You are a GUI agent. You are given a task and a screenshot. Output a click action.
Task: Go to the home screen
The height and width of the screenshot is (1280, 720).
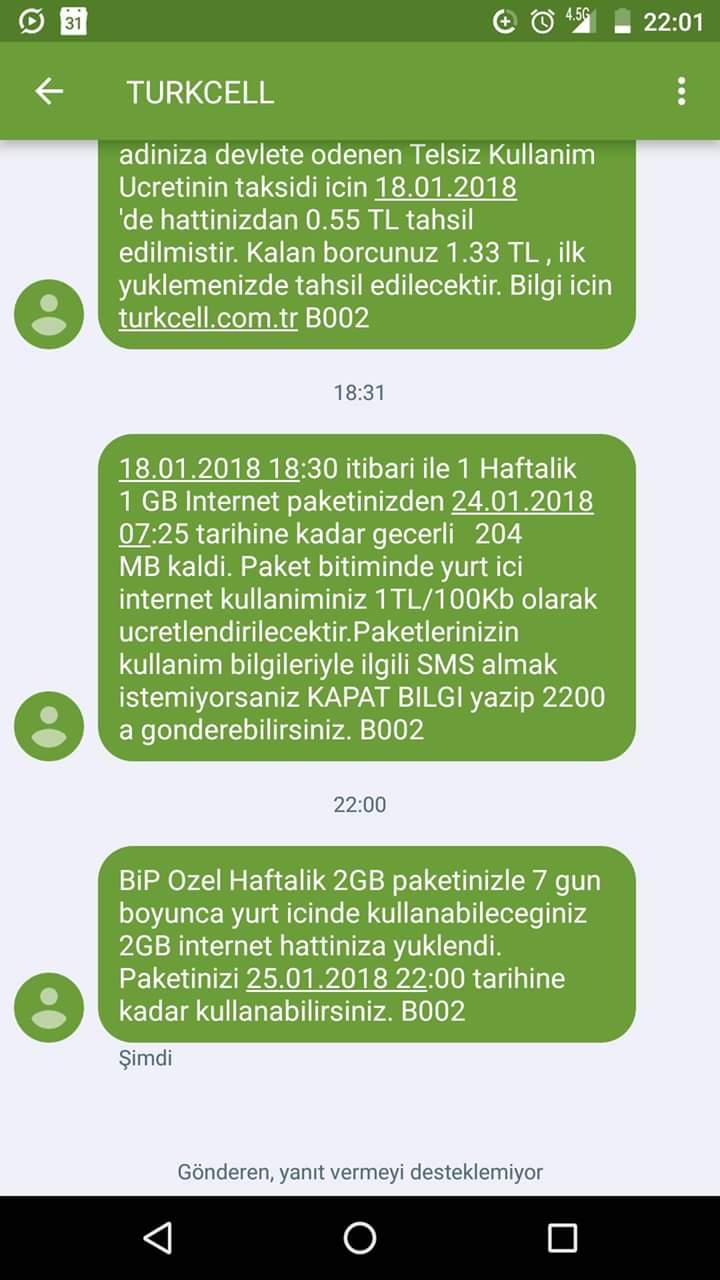pos(360,1238)
